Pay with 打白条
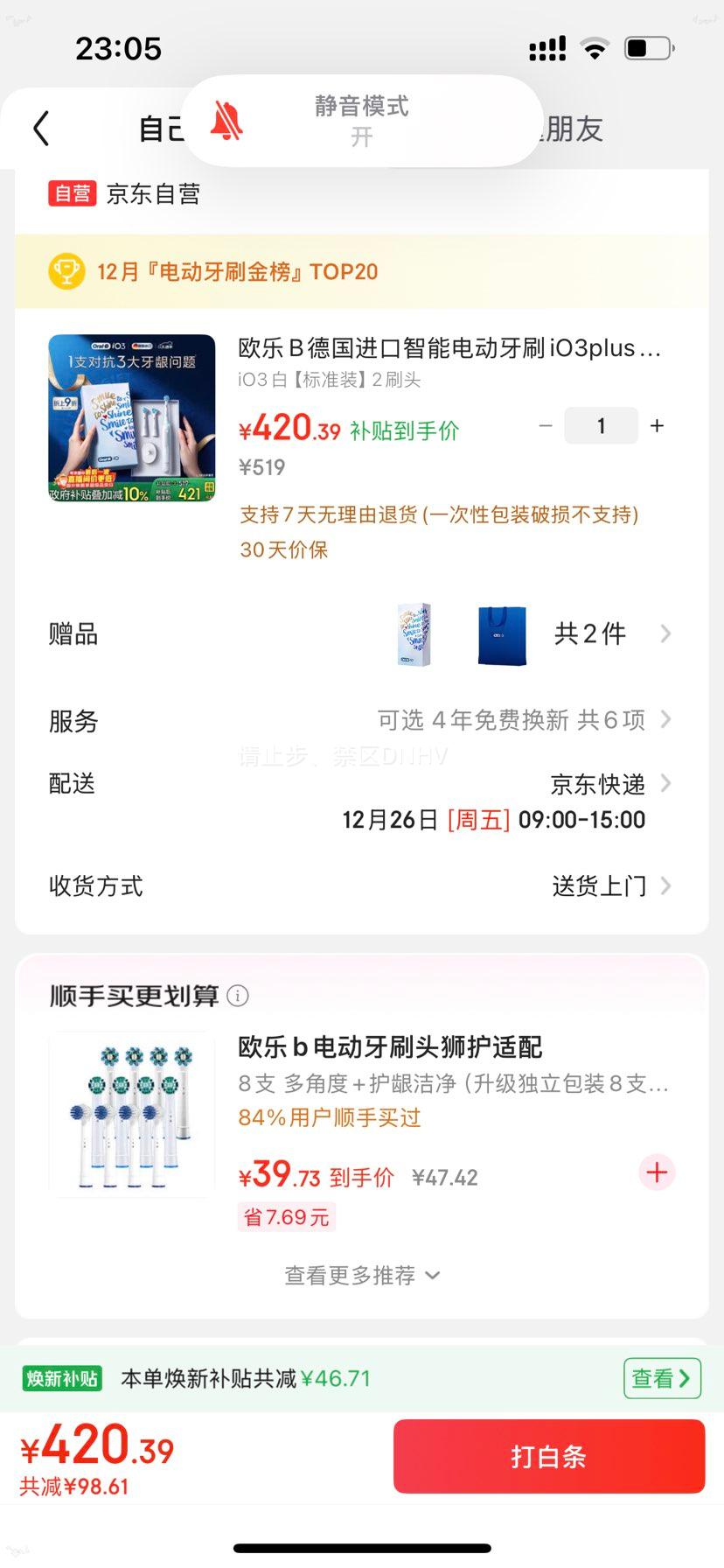The width and height of the screenshot is (724, 1568). (548, 1457)
